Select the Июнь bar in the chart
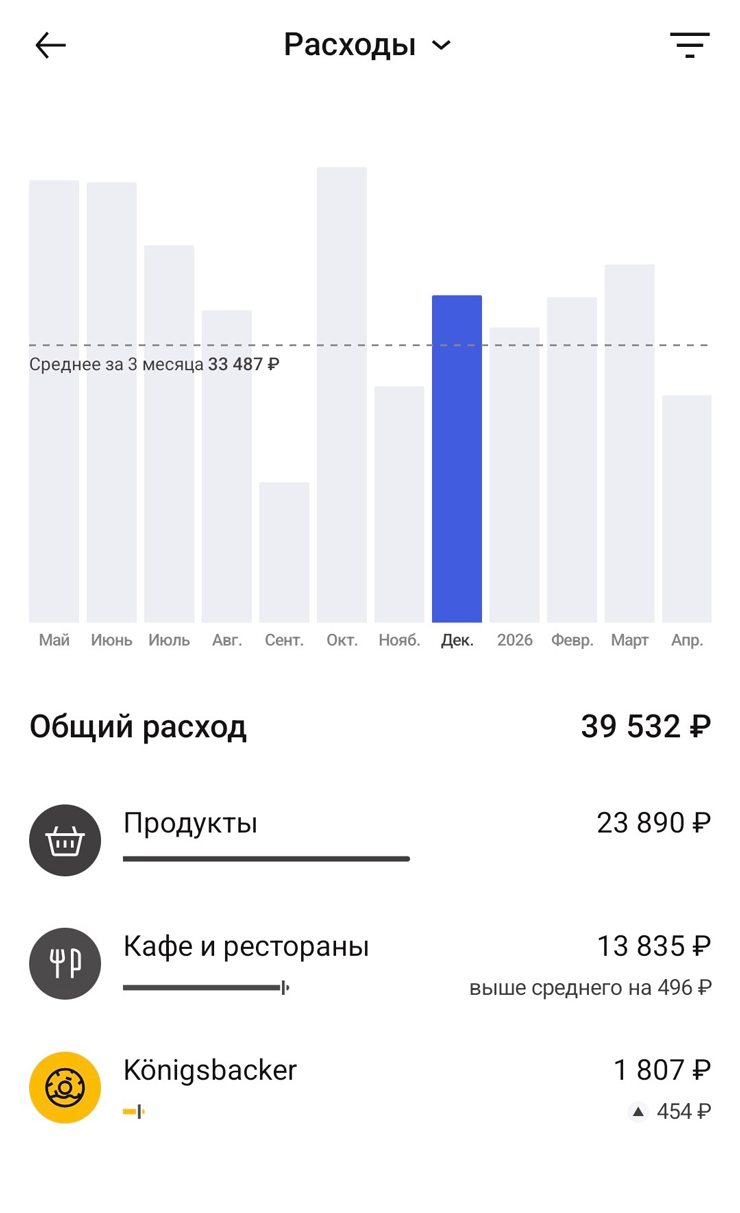The image size is (740, 1213). [x=111, y=400]
